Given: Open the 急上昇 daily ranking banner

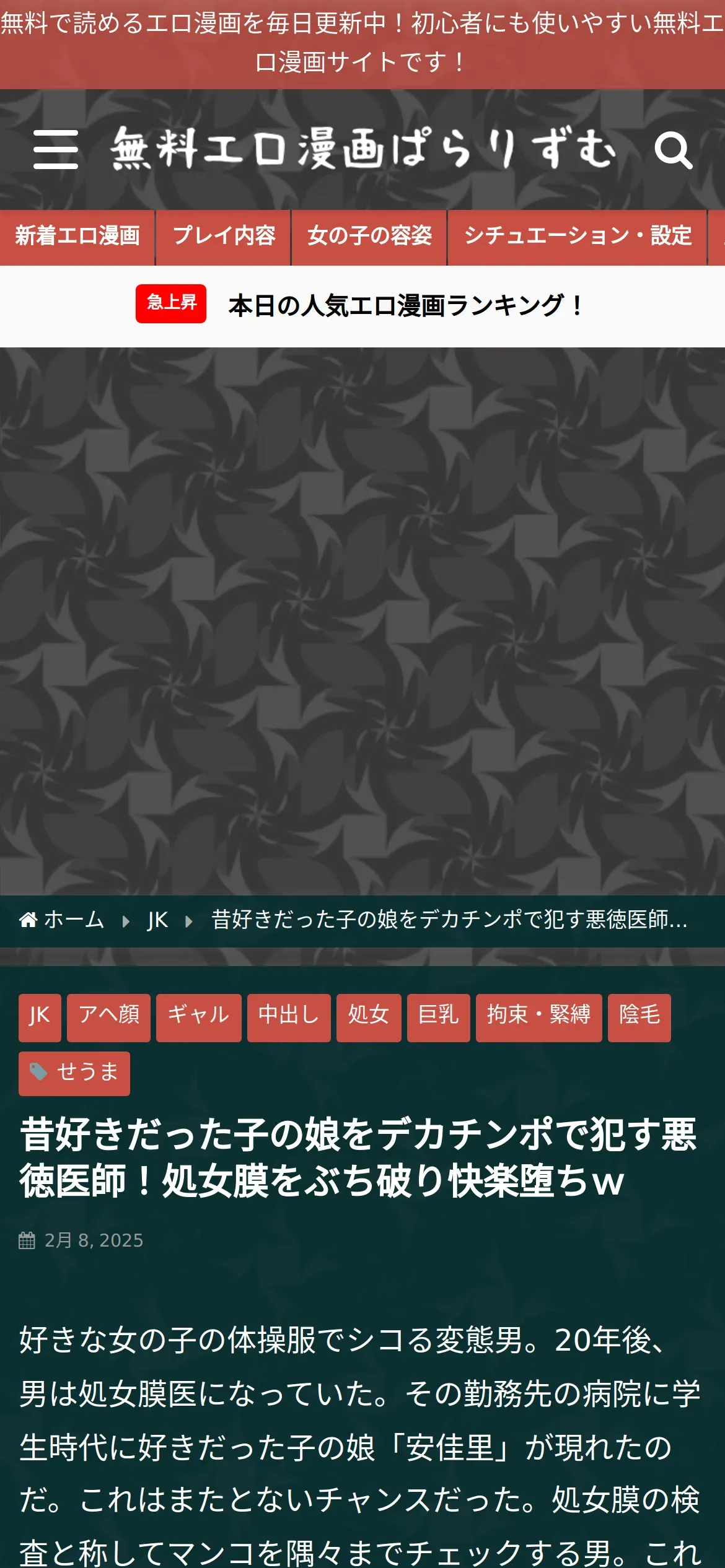Looking at the screenshot, I should (362, 305).
